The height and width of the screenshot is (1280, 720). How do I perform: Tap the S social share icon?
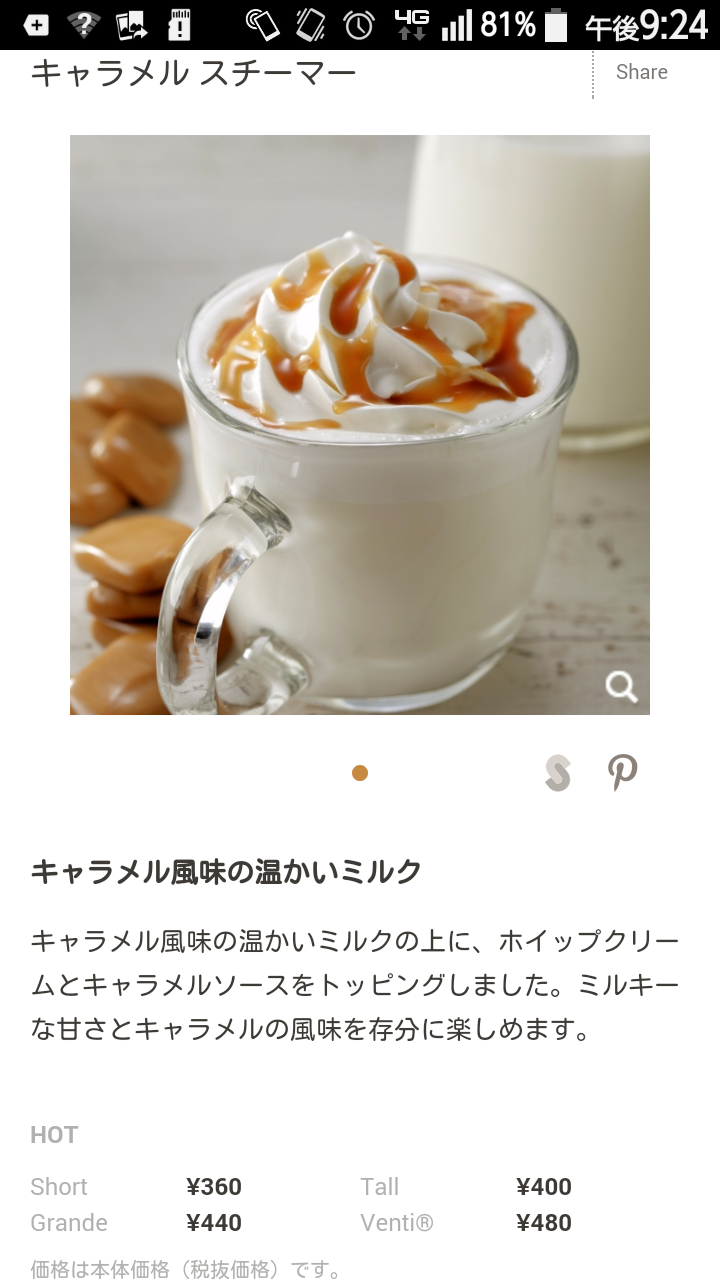(558, 773)
